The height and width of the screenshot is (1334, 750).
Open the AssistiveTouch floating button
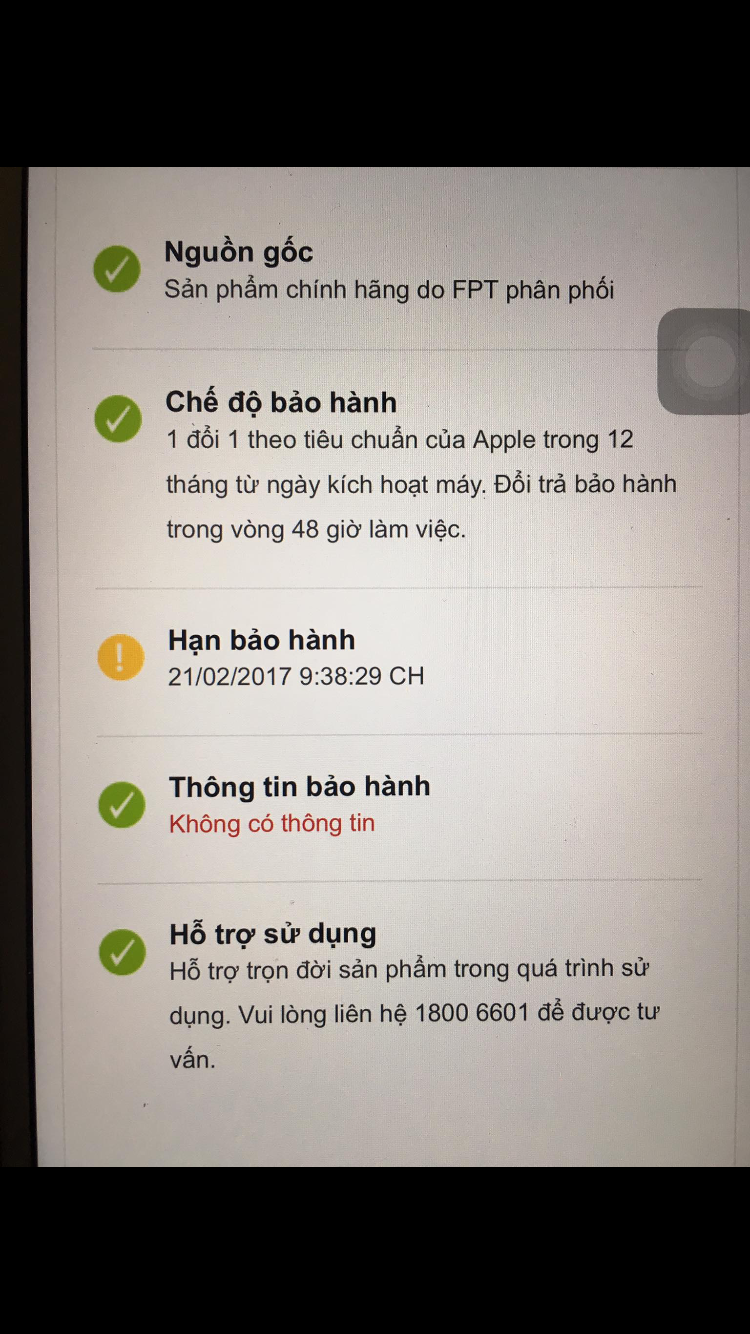[709, 361]
